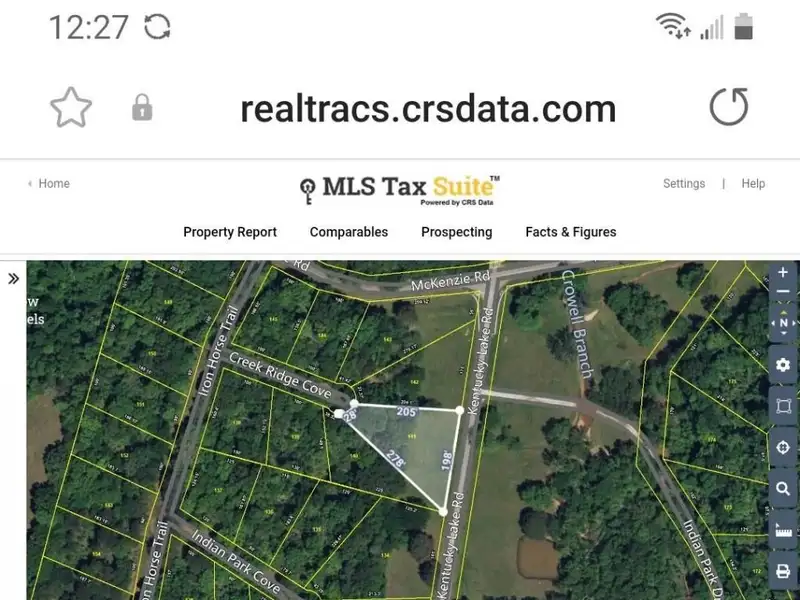Zoom in on the map
This screenshot has height=600, width=800.
click(x=783, y=272)
